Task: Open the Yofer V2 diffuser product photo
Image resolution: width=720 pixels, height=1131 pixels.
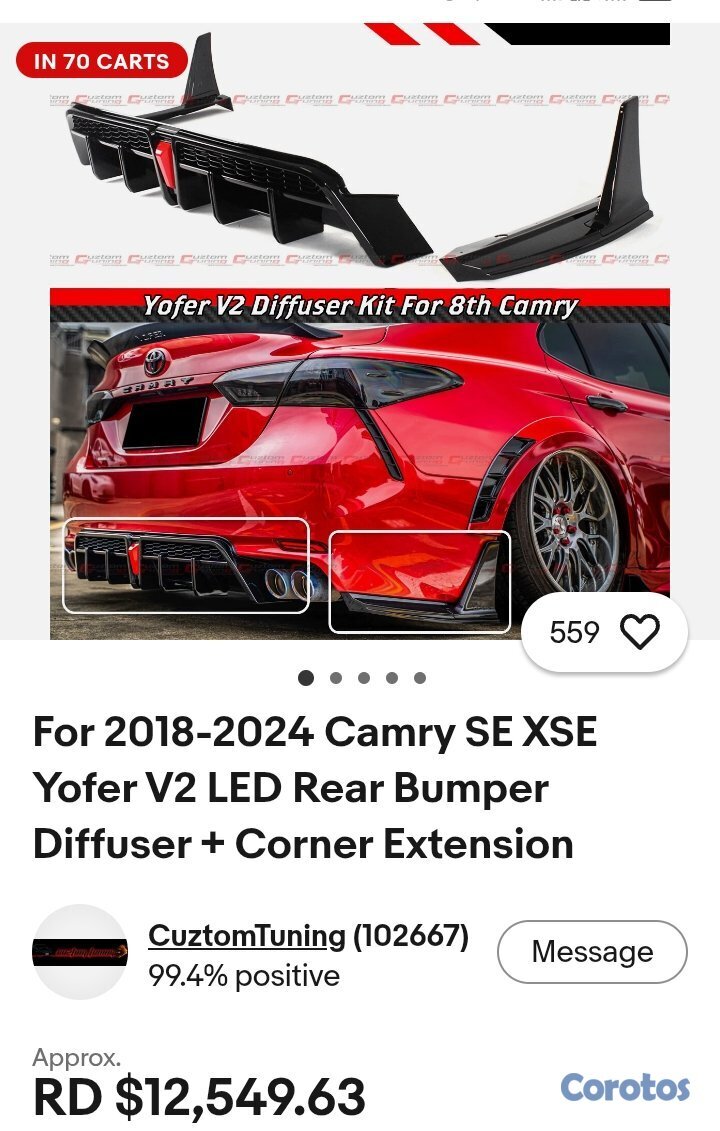Action: click(x=360, y=330)
